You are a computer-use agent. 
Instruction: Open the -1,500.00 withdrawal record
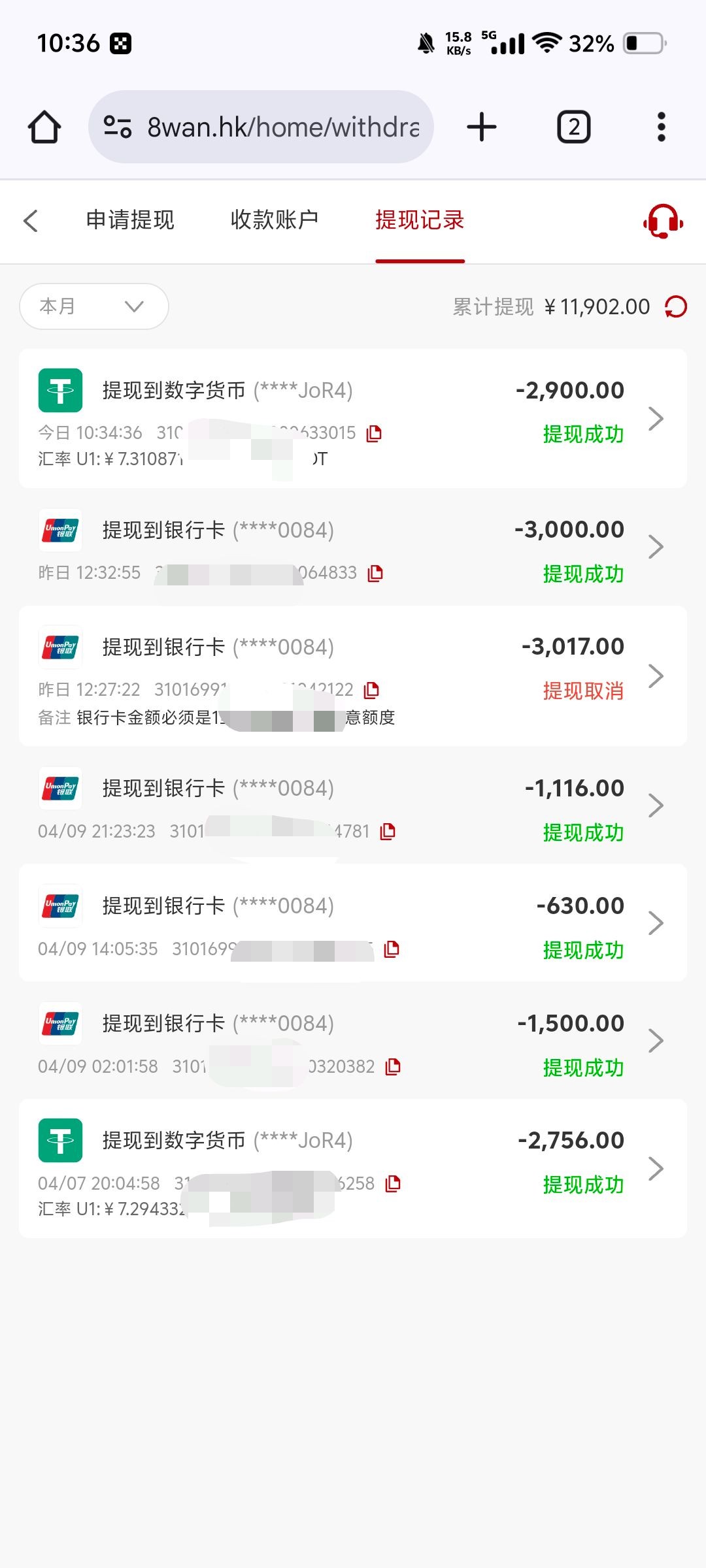[353, 1040]
